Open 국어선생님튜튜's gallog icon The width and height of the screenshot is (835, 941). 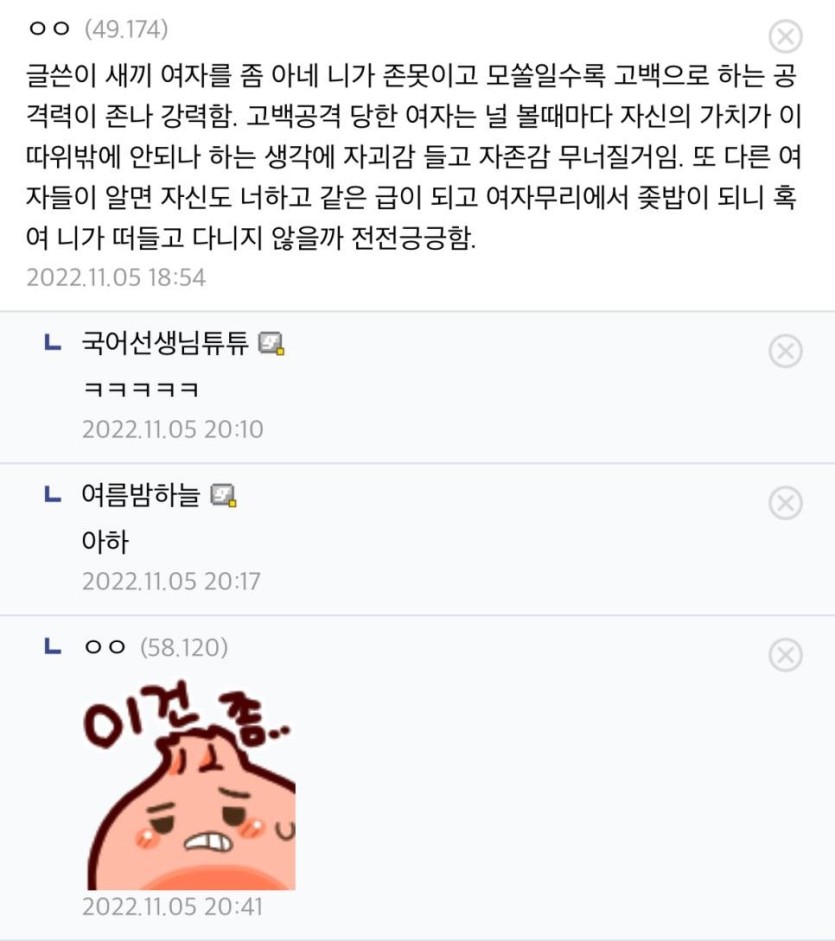click(x=271, y=344)
